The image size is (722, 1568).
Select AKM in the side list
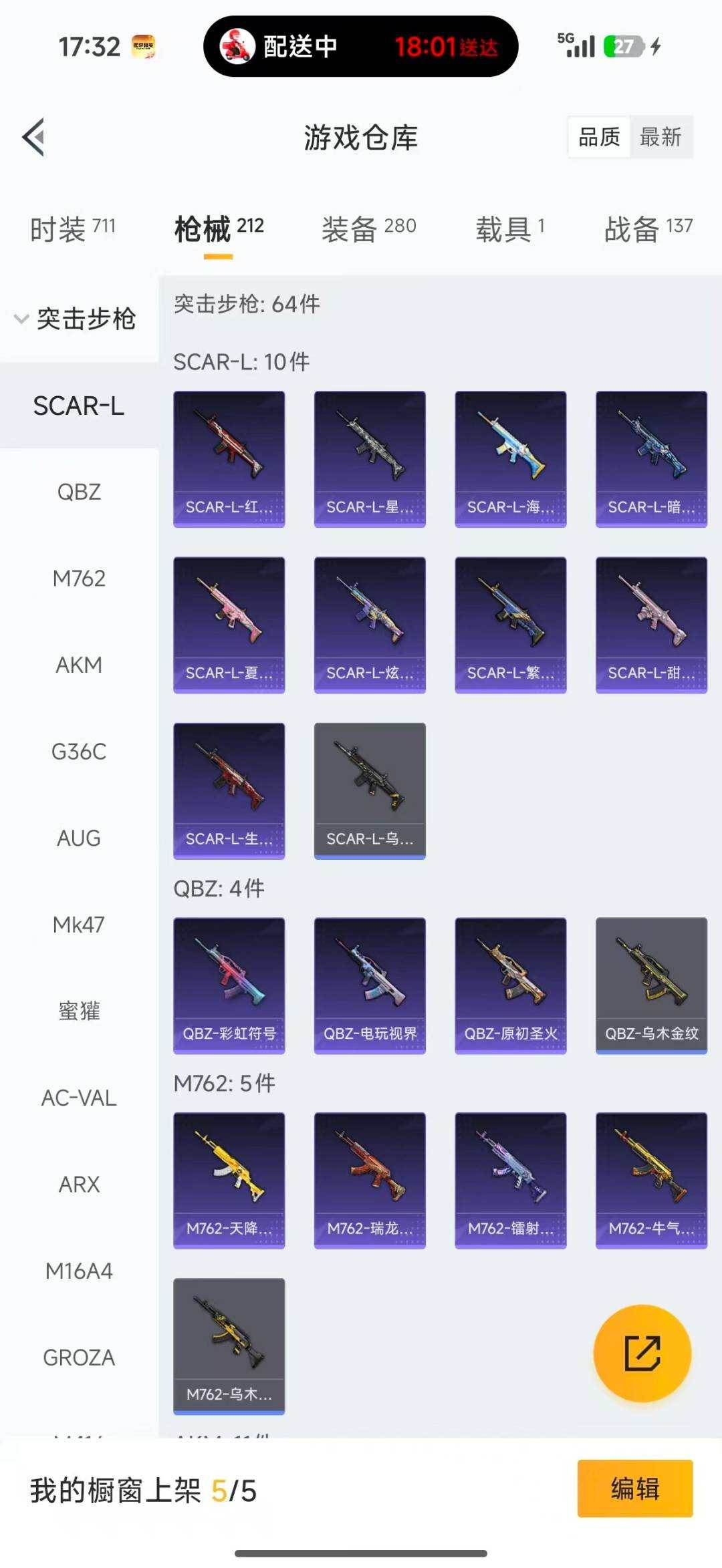[x=79, y=665]
